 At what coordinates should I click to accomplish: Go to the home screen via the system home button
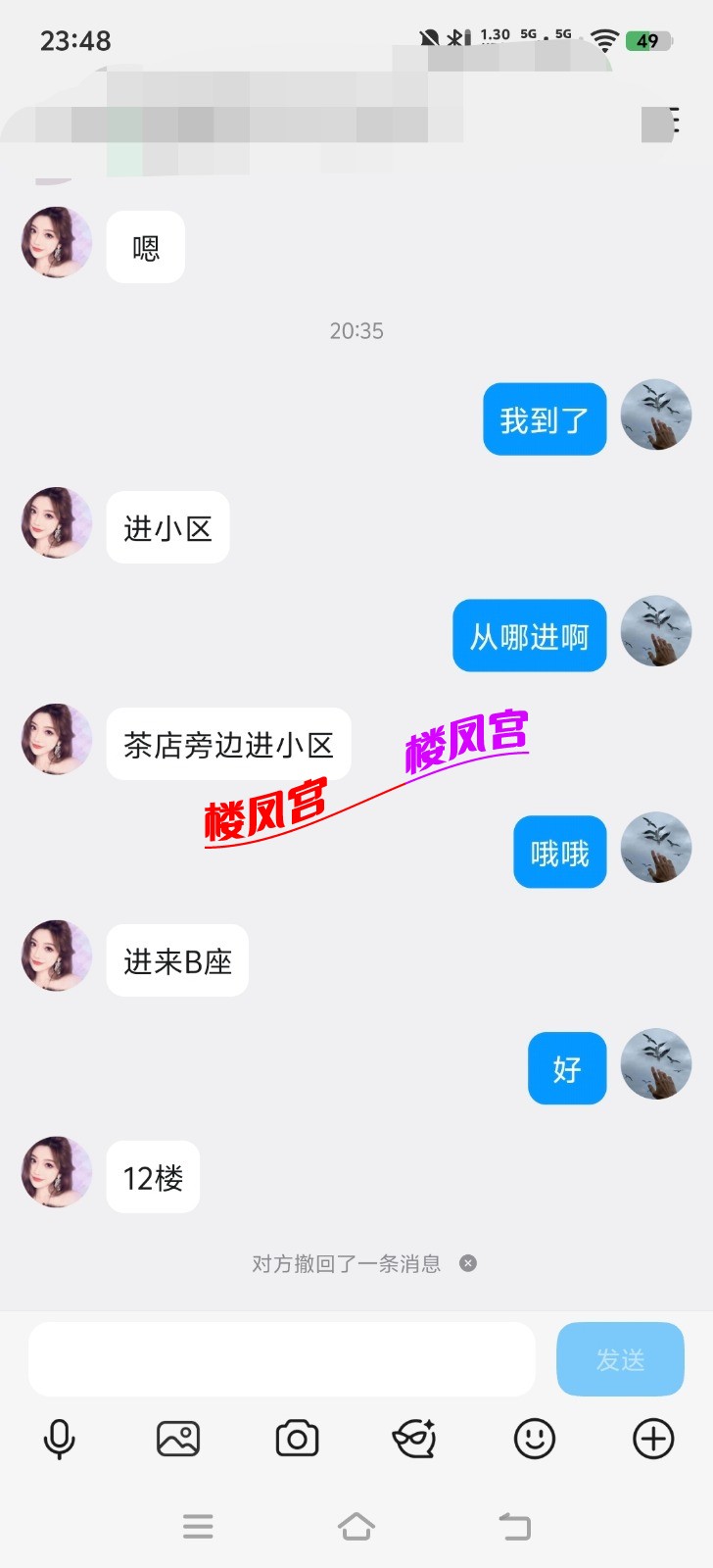pos(356,1526)
